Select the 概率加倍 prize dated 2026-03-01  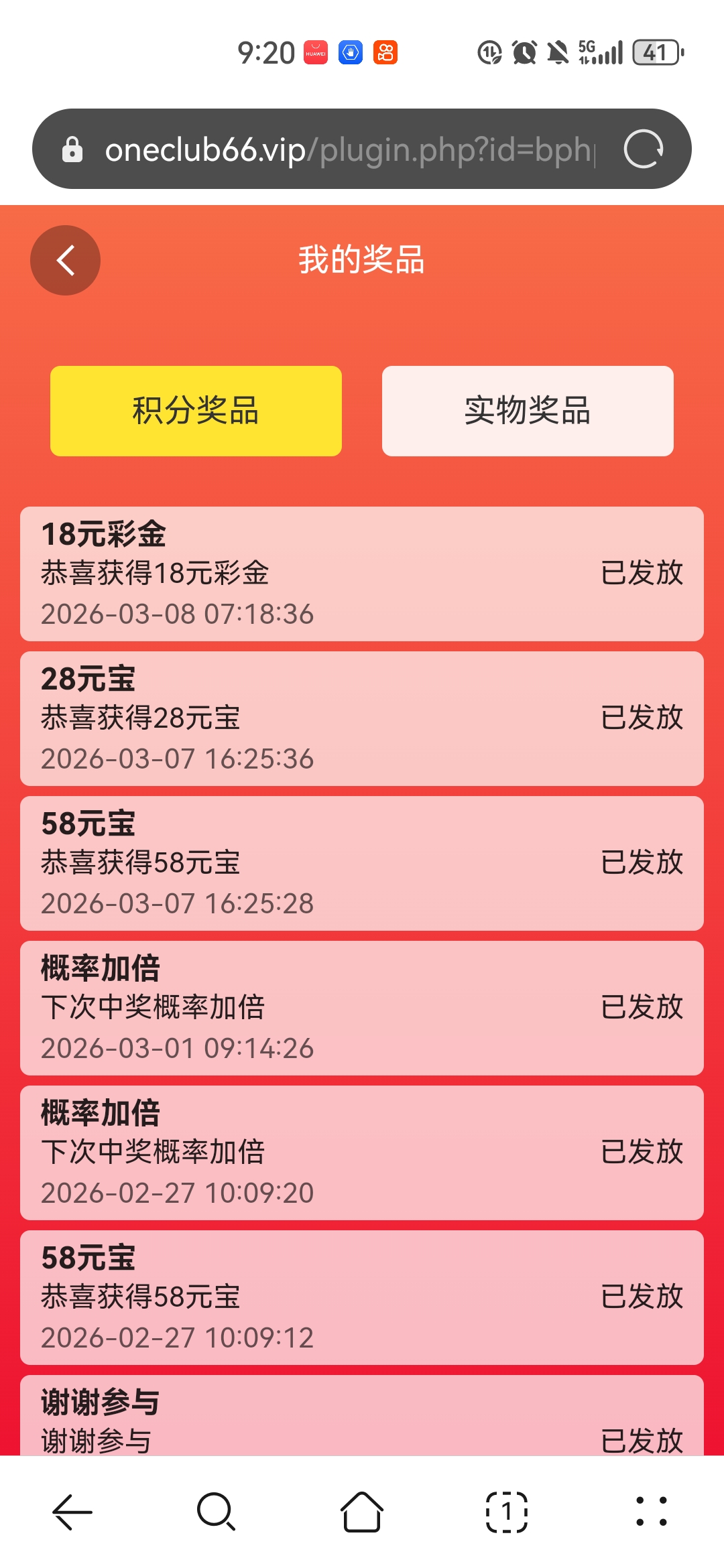point(362,1004)
